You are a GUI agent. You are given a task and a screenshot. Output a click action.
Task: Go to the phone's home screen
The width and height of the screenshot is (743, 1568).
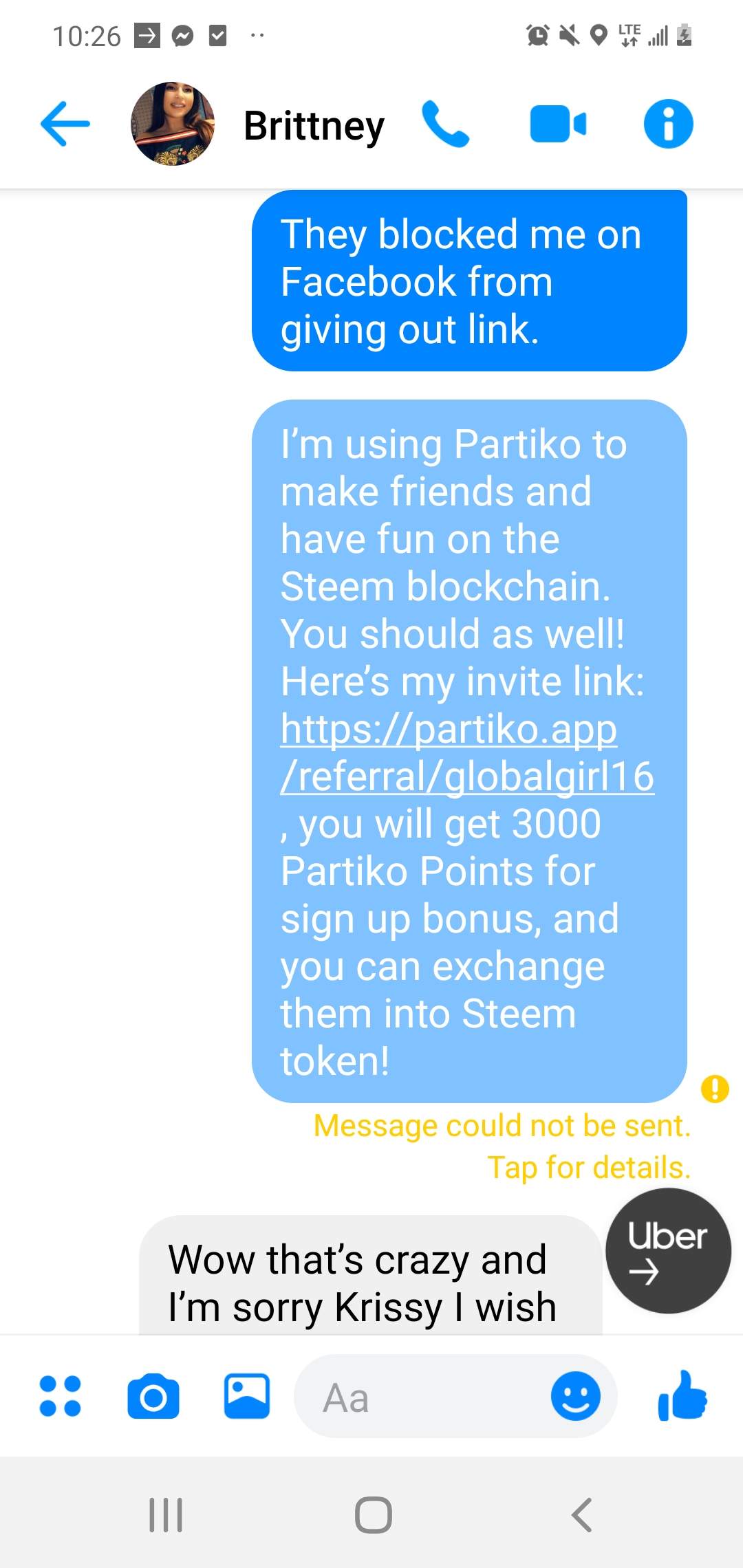[373, 1514]
